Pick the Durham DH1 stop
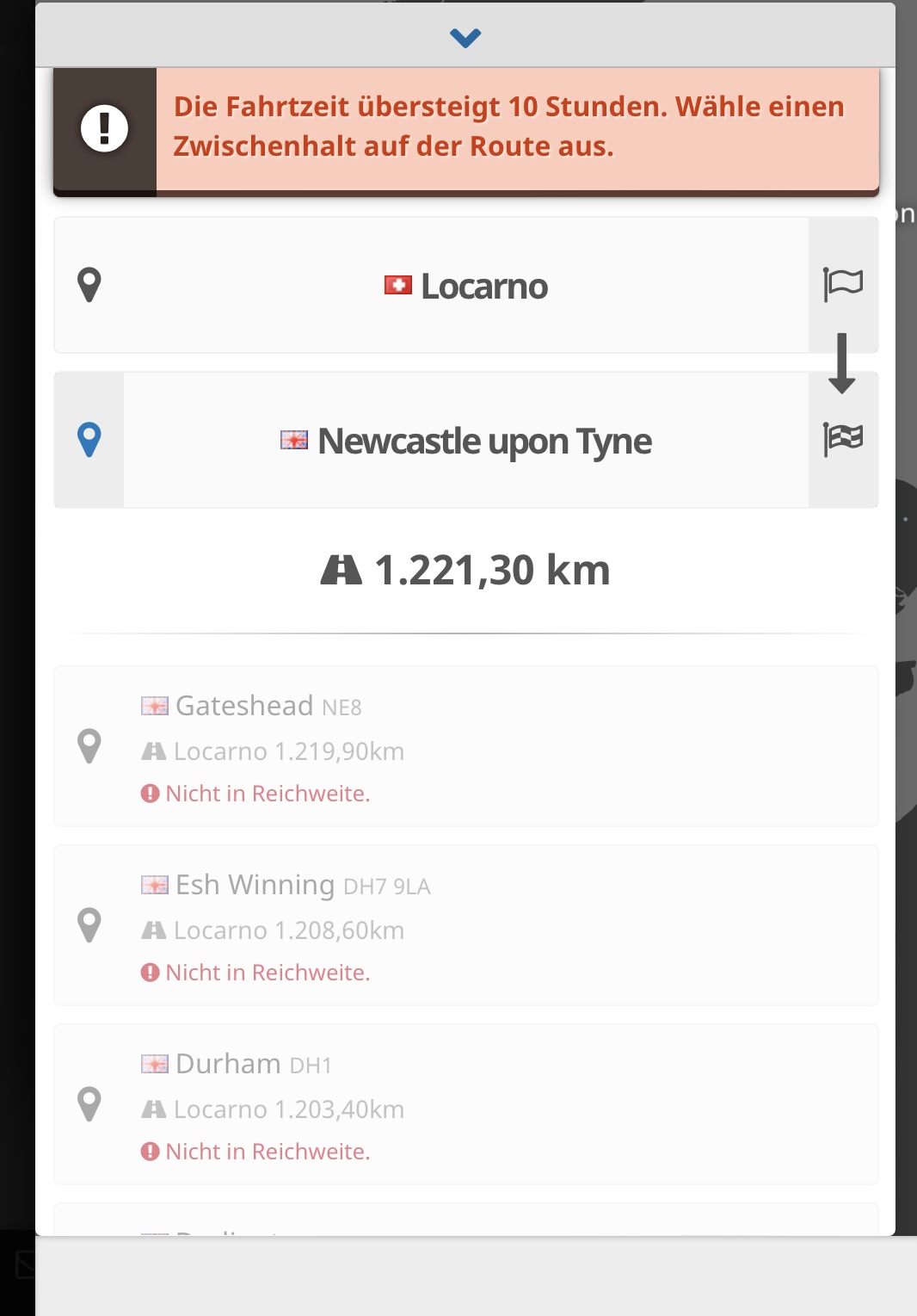Viewport: 917px width, 1316px height. pyautogui.click(x=465, y=1104)
